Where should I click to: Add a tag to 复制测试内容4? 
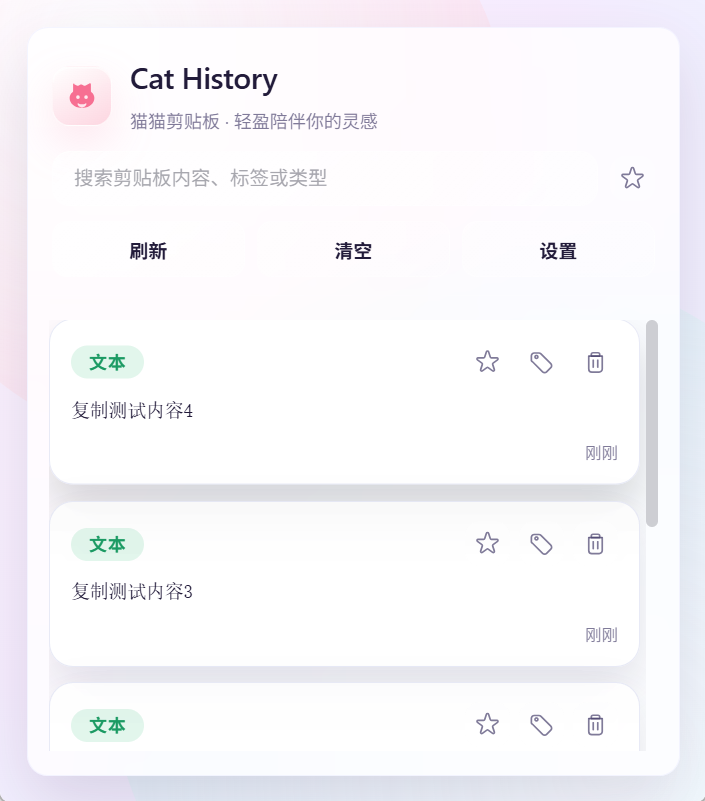541,362
